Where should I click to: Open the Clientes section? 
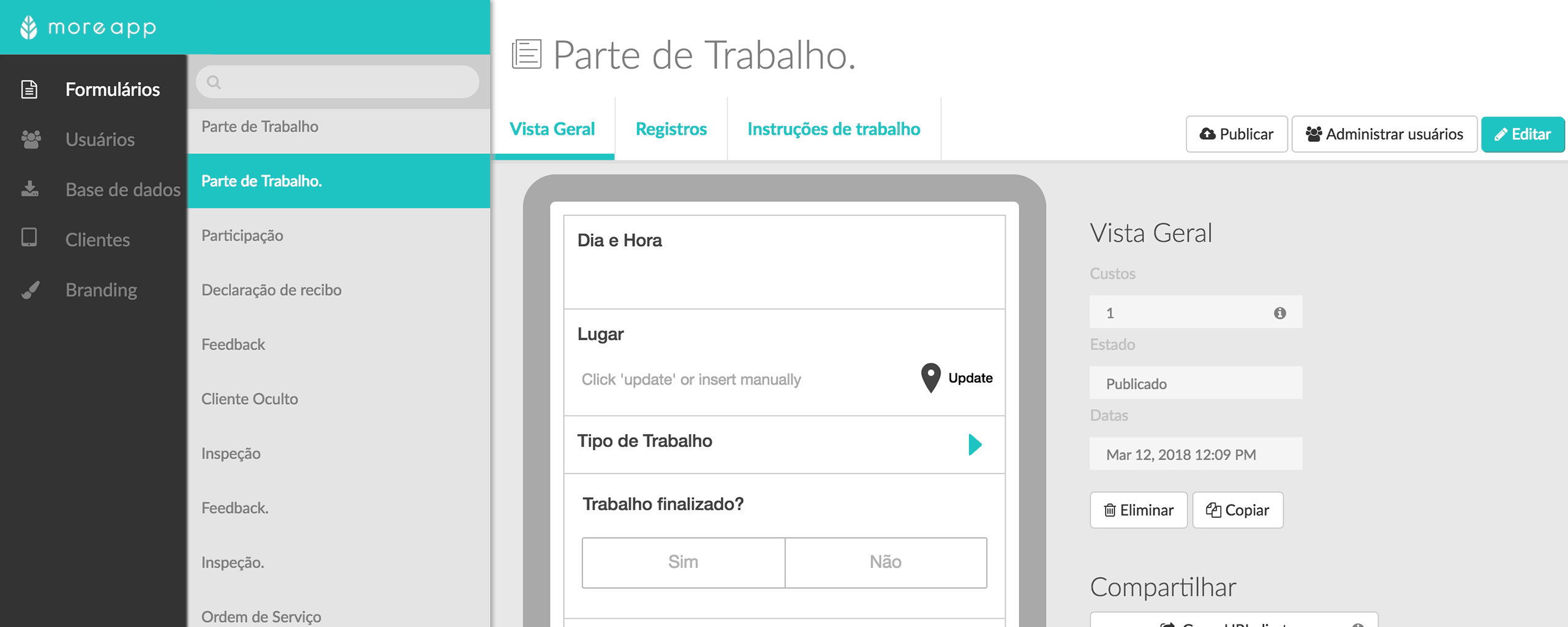[97, 240]
